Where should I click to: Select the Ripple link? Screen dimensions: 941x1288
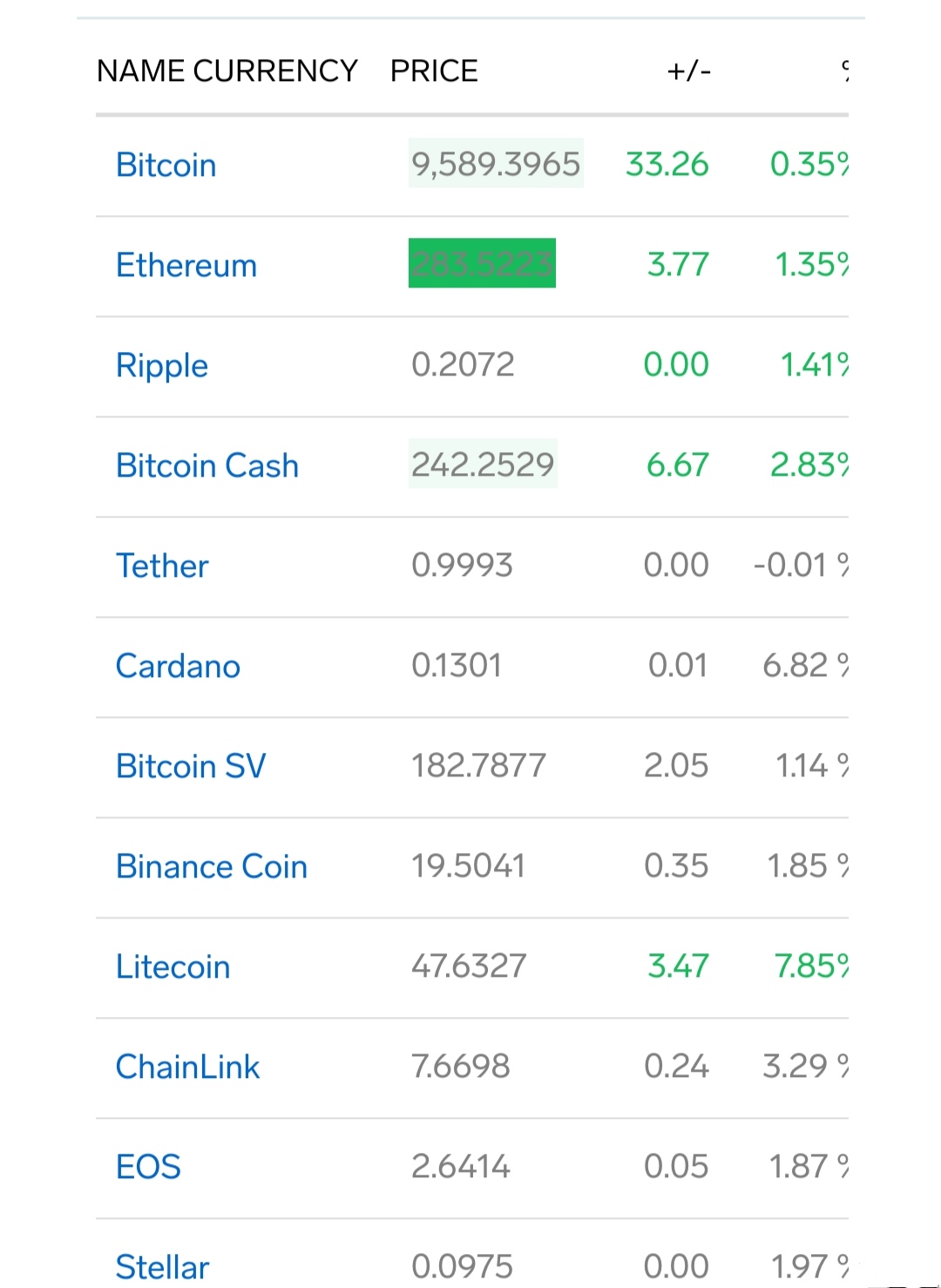coord(162,366)
